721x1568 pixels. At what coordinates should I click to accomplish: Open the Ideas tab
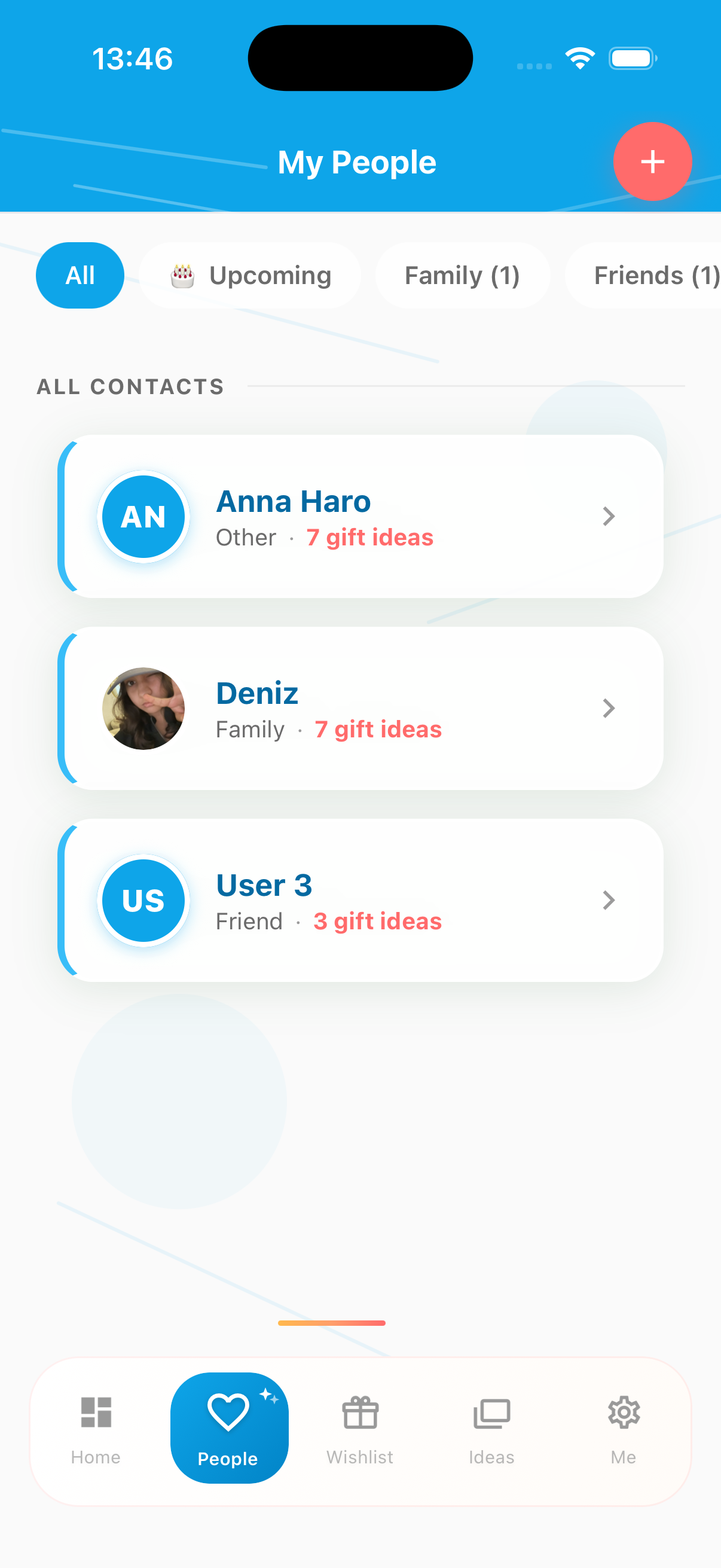pyautogui.click(x=491, y=1427)
